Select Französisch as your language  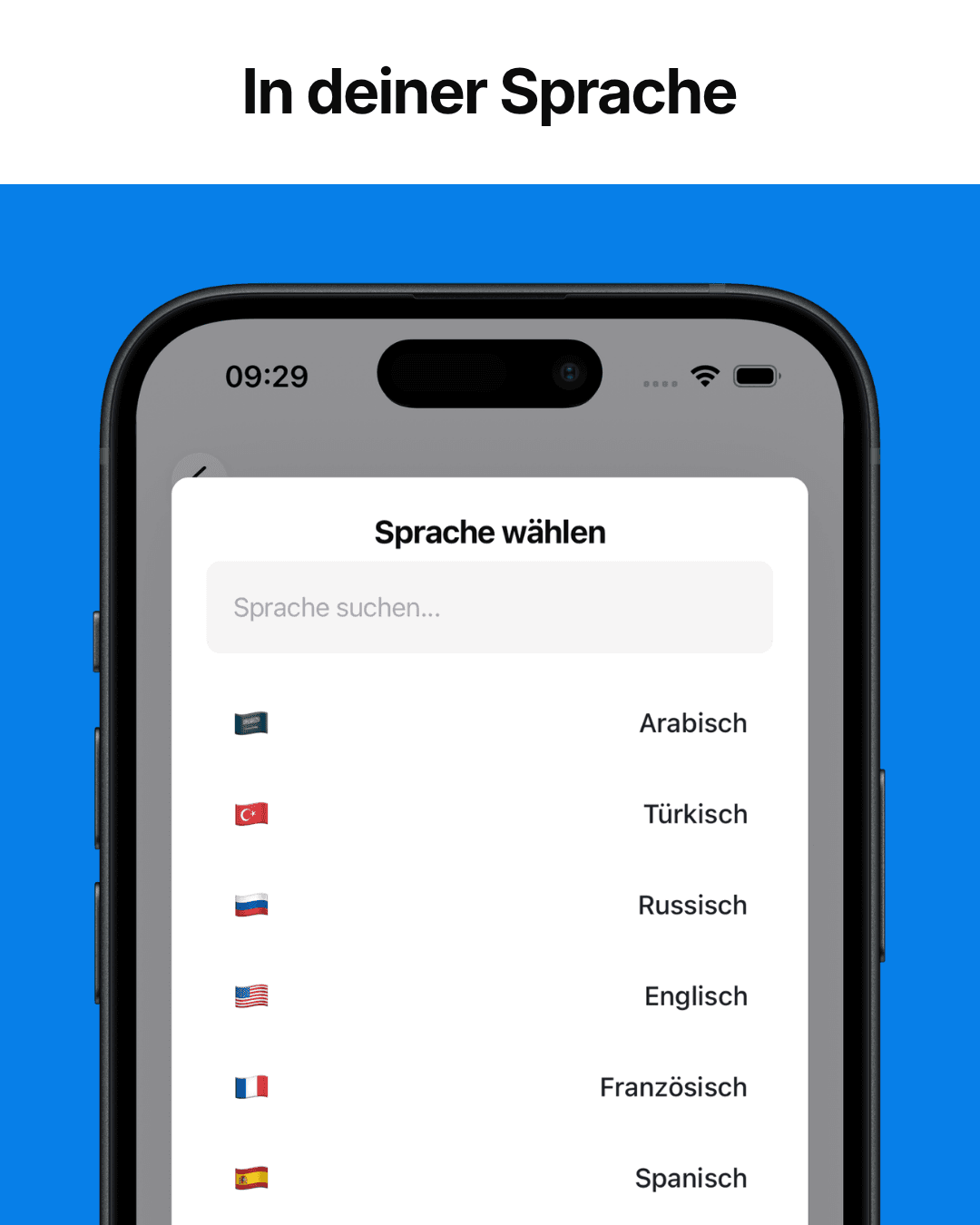672,1086
